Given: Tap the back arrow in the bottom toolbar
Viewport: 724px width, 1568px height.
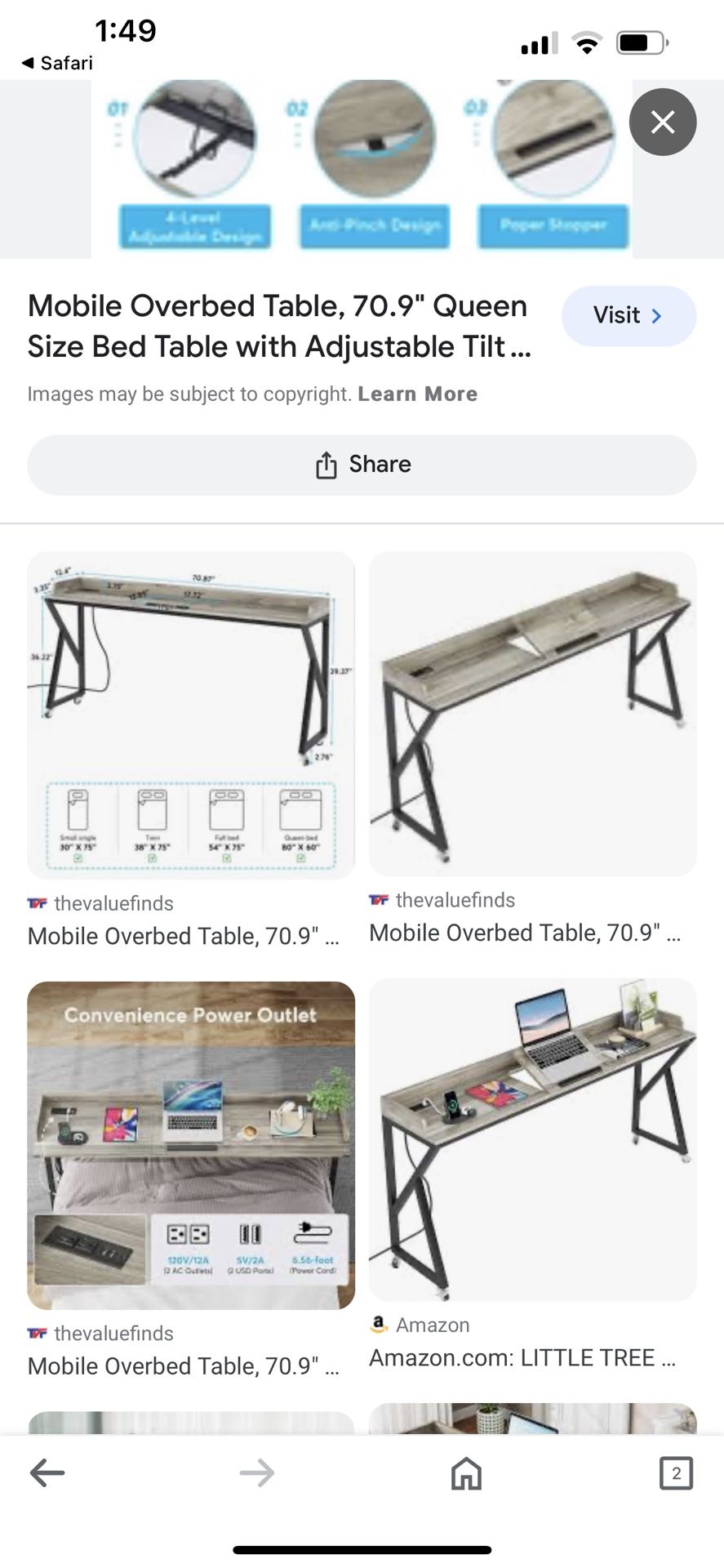Looking at the screenshot, I should [48, 1473].
